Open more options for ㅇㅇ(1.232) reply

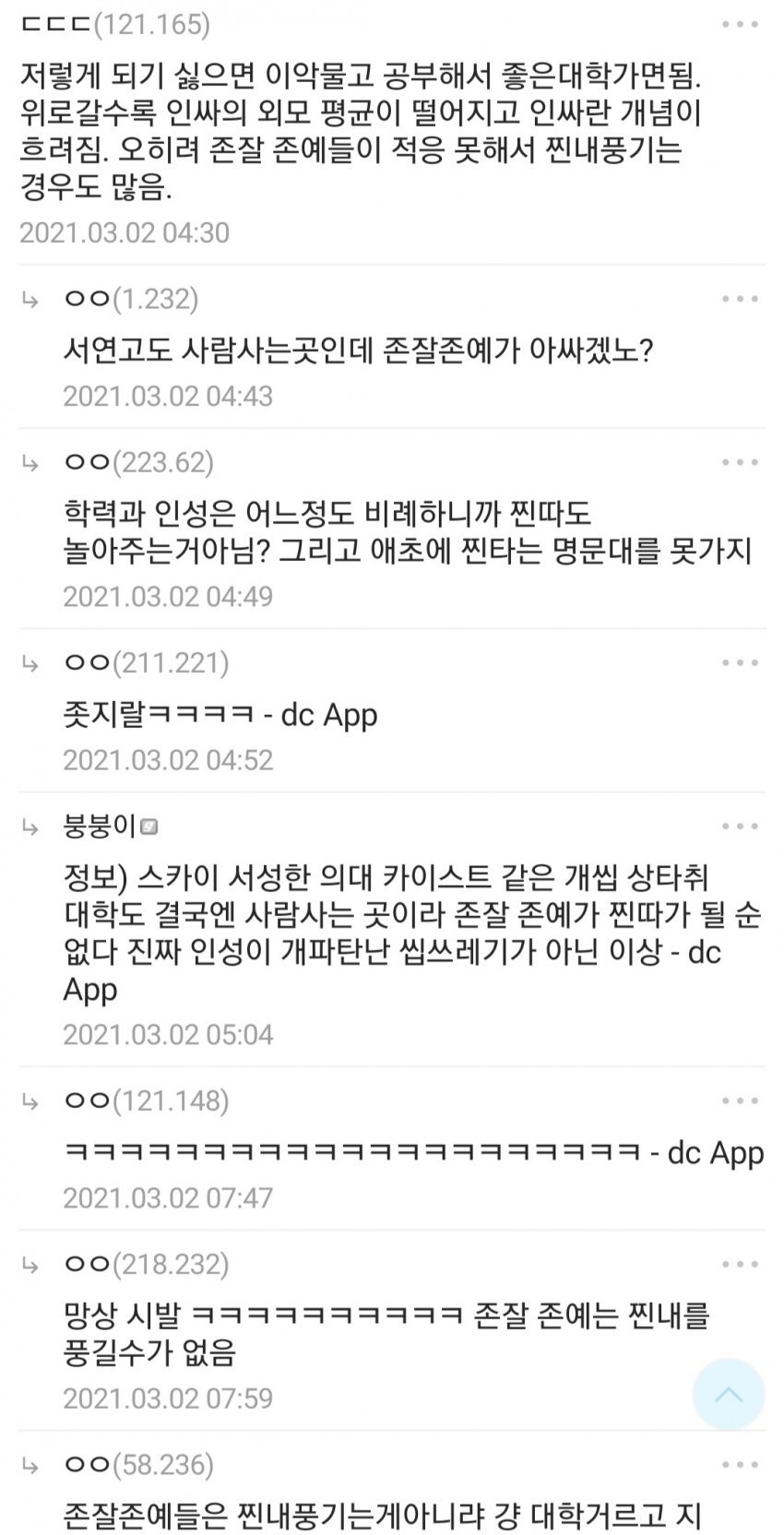740,299
